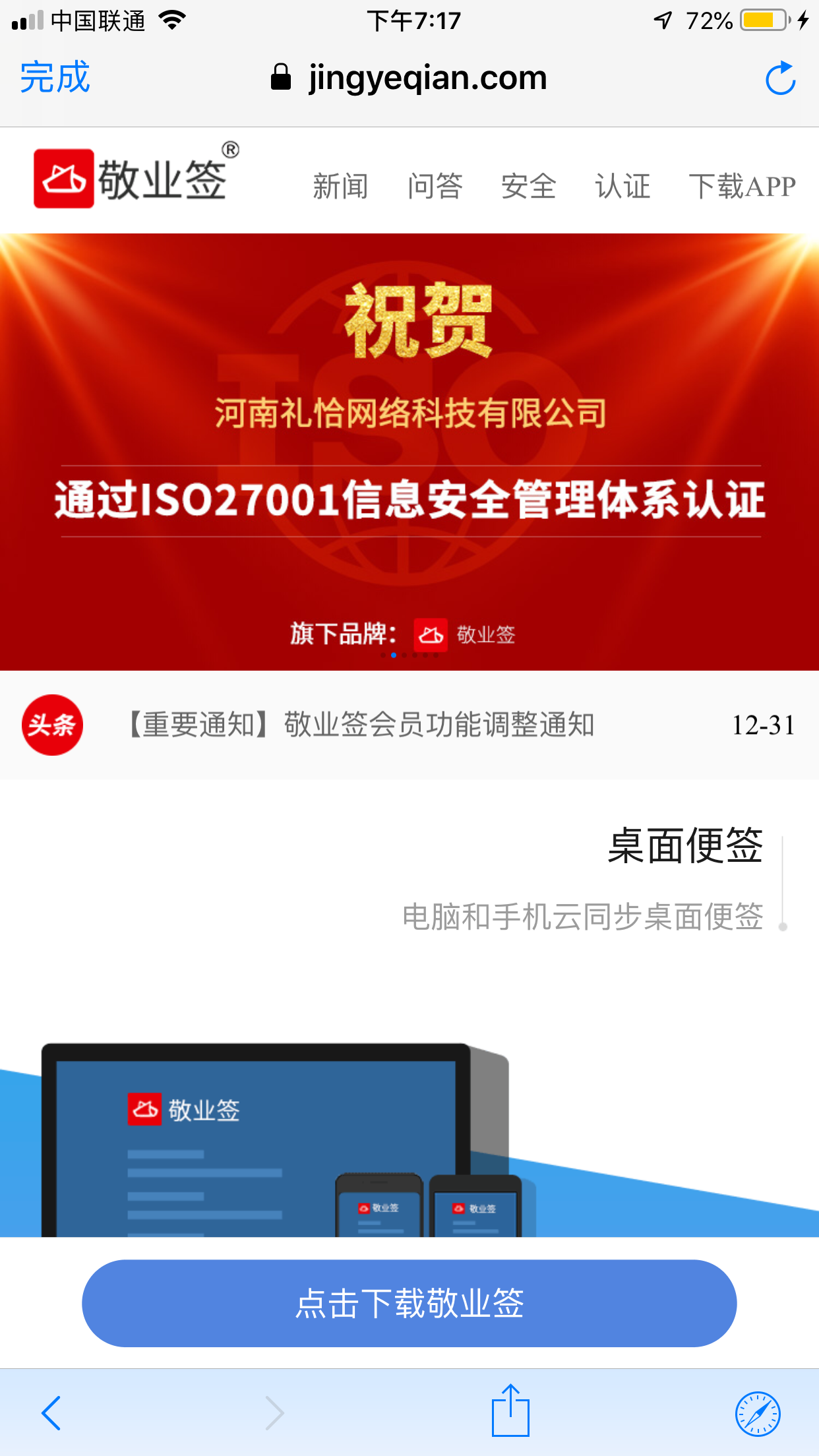Go back to the previous page
This screenshot has height=1456, width=819.
coord(51,1412)
